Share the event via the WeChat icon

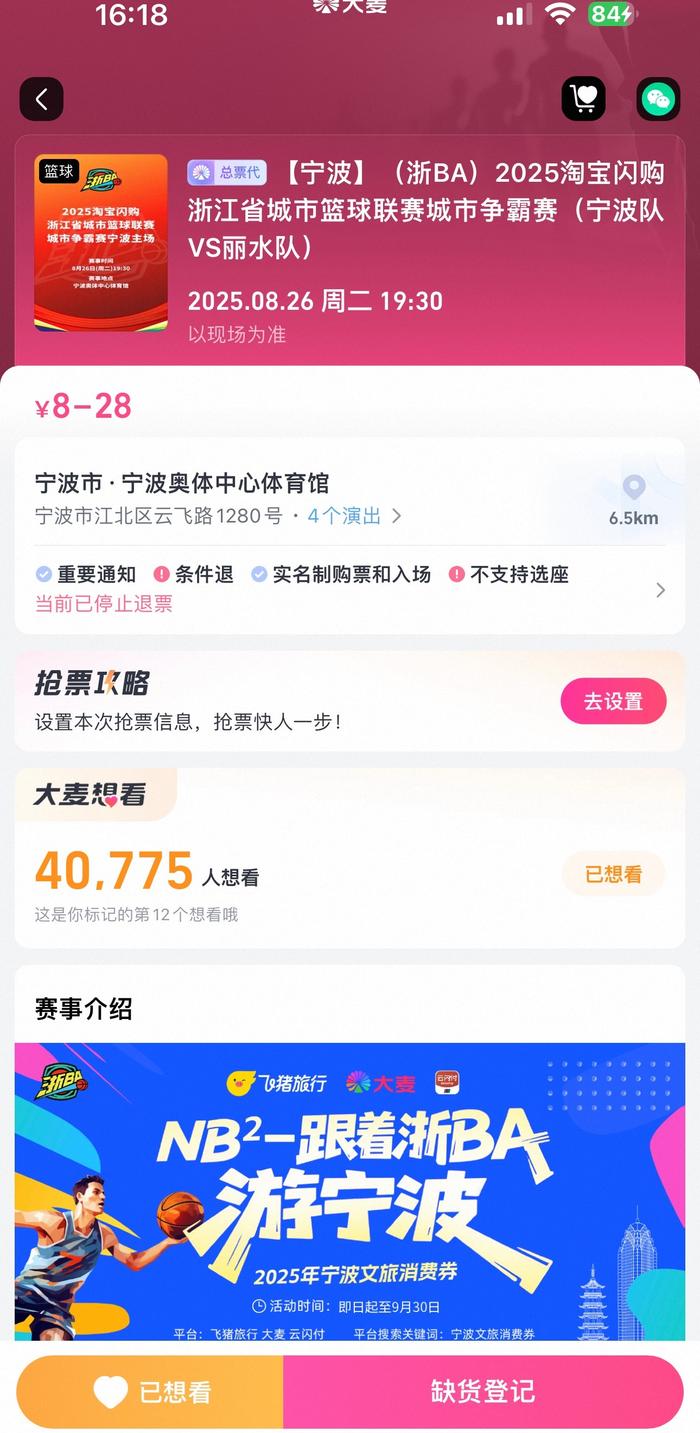658,99
